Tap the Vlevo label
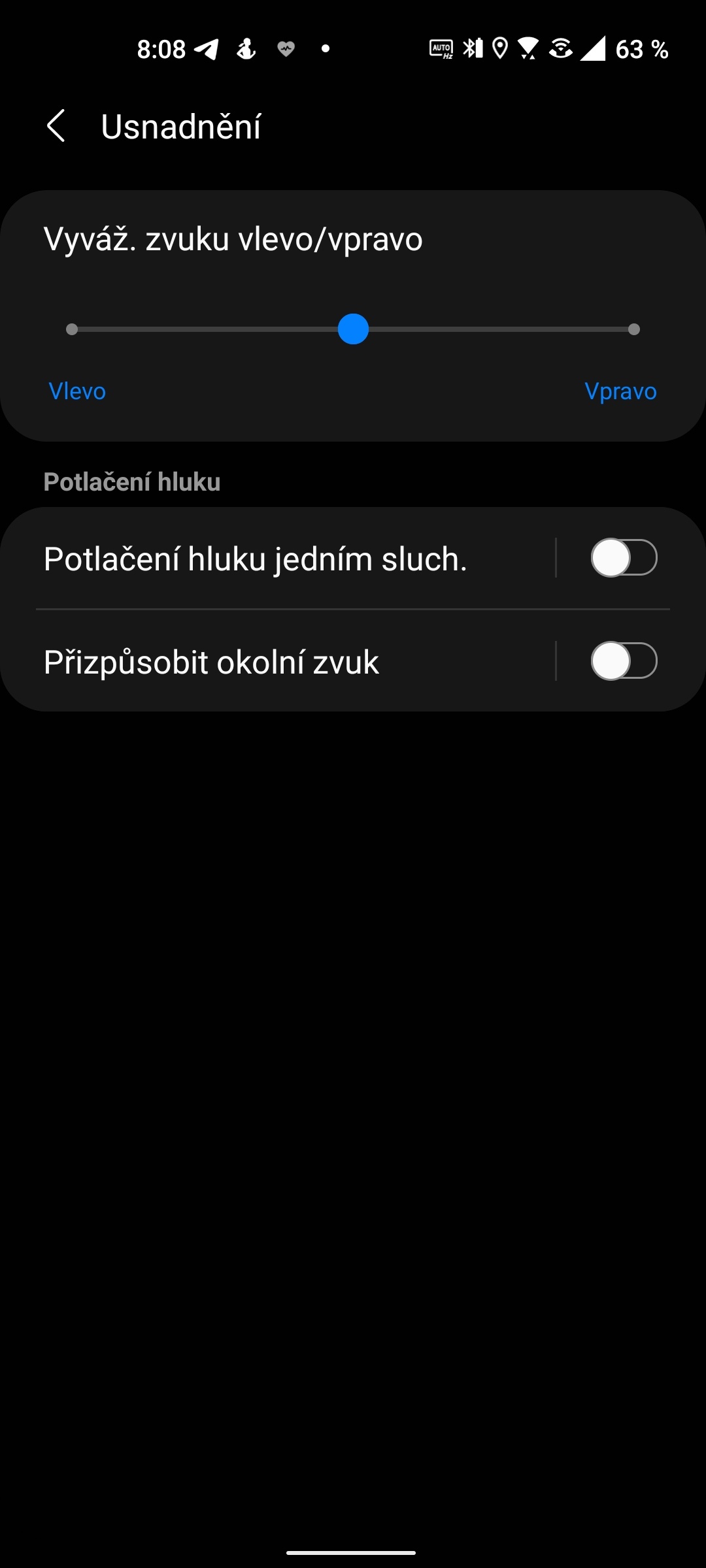706x1568 pixels. [x=77, y=391]
